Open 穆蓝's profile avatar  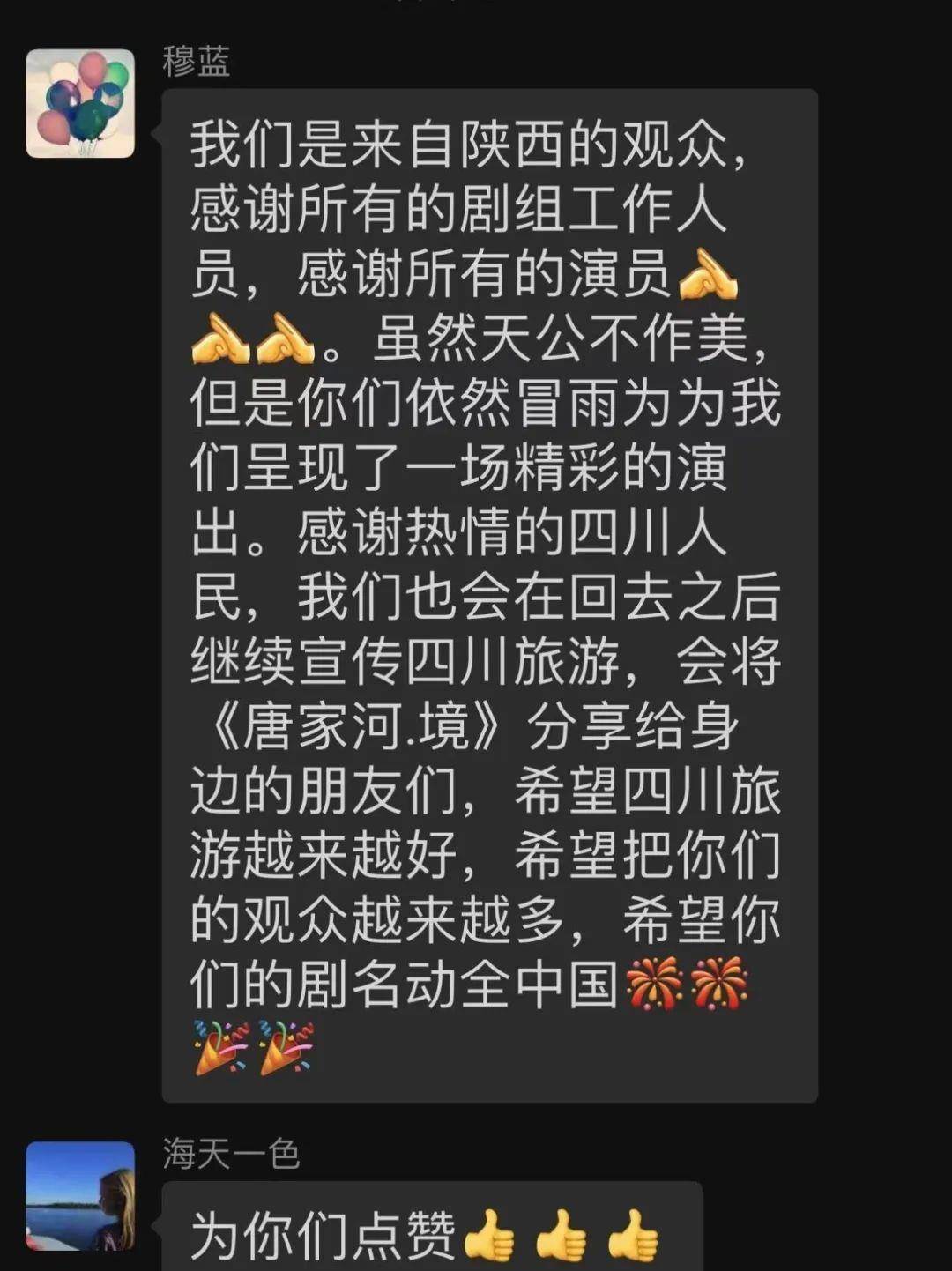80,104
